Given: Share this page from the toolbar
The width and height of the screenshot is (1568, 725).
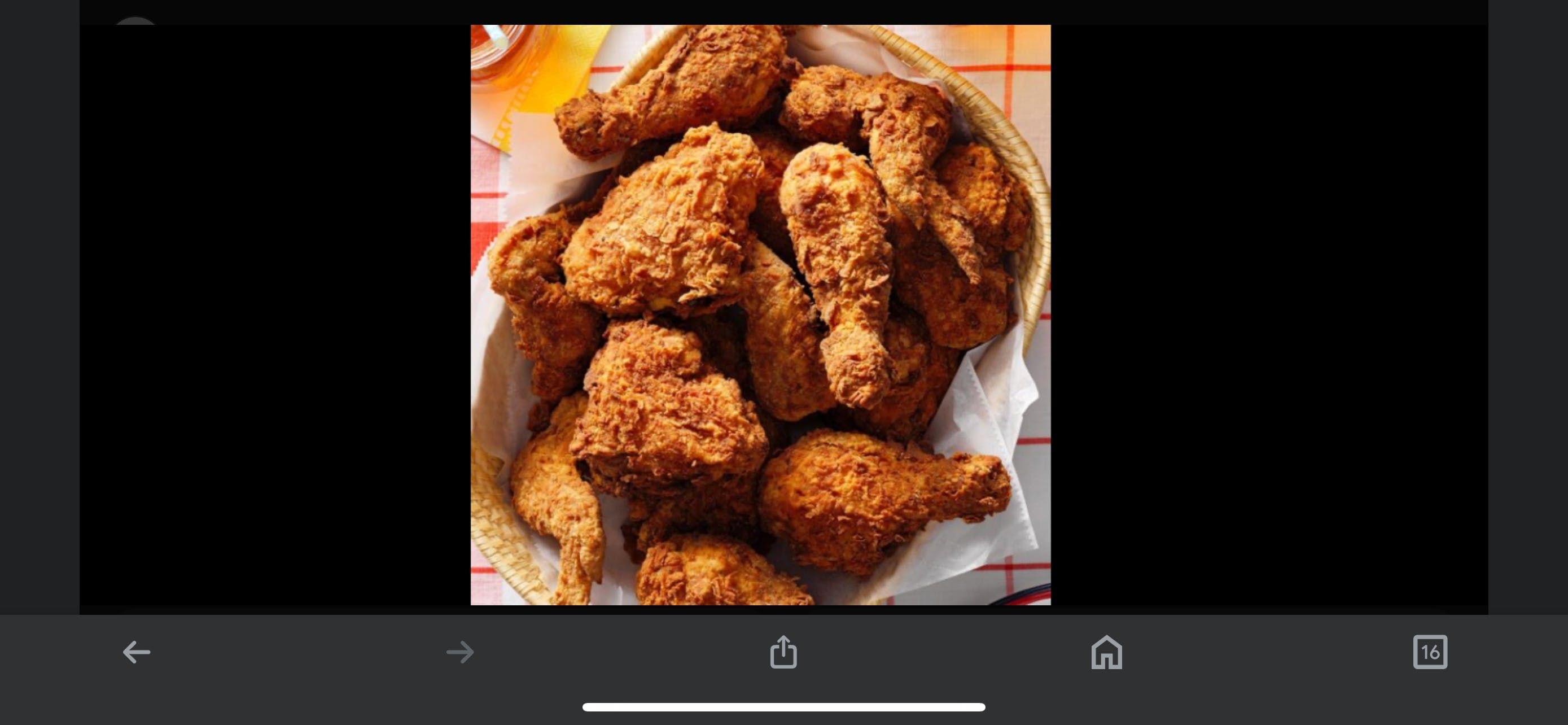Looking at the screenshot, I should pos(783,652).
